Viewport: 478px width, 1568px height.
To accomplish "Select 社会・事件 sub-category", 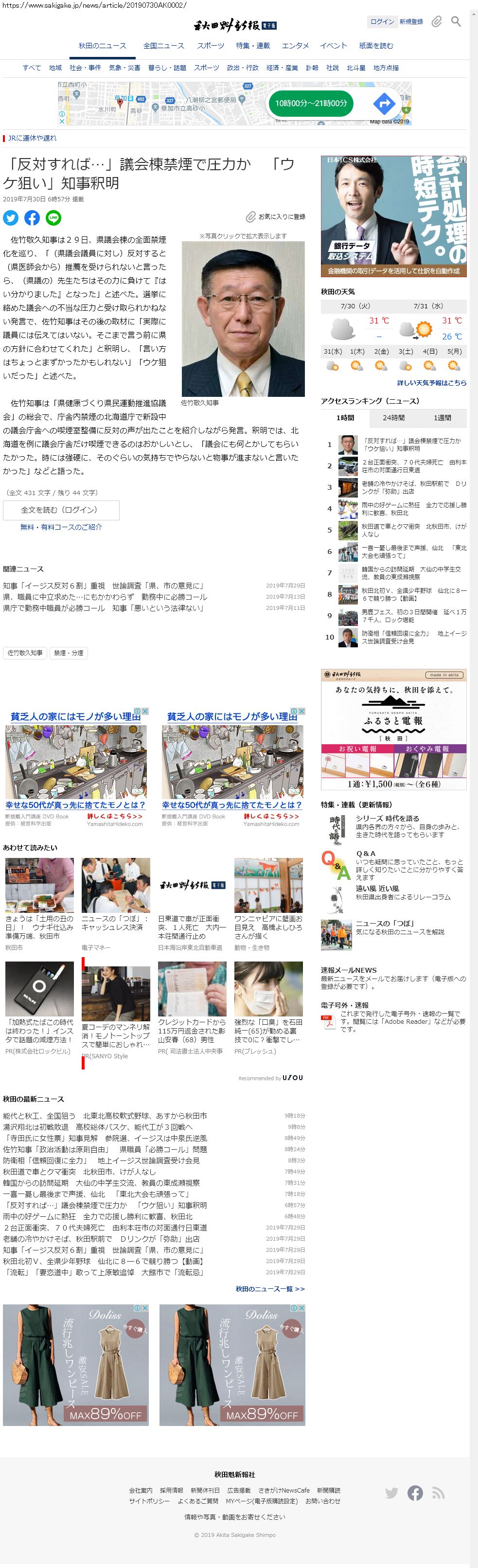I will click(85, 68).
